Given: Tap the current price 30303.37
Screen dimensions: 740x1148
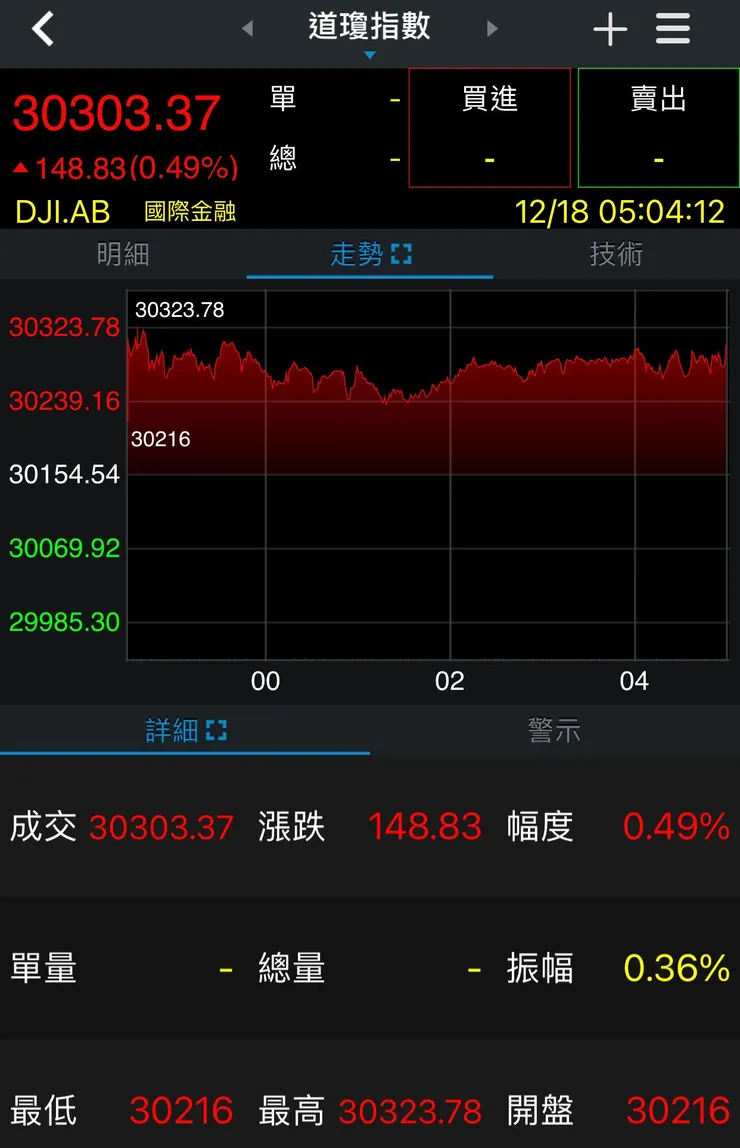Looking at the screenshot, I should point(116,112).
